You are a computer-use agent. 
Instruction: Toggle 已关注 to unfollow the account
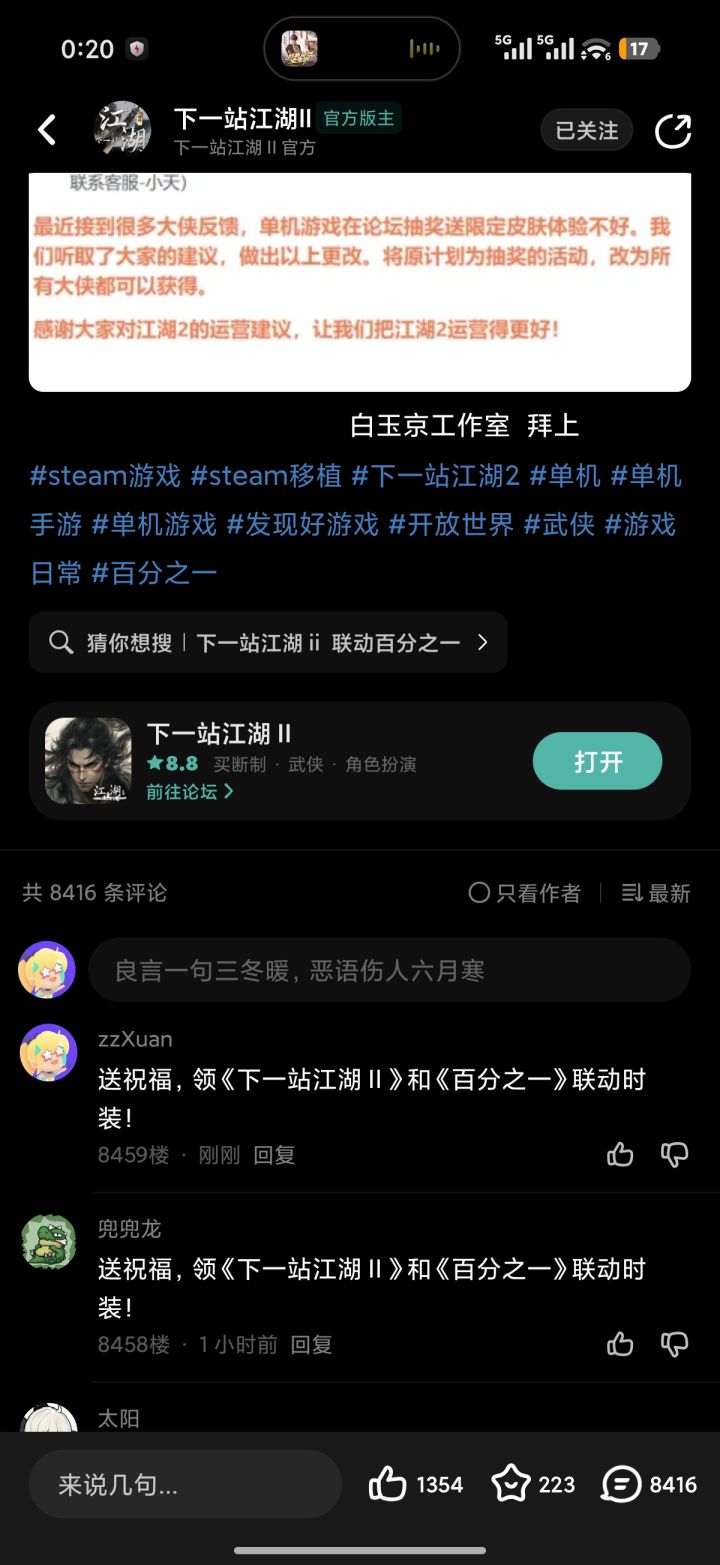coord(586,130)
